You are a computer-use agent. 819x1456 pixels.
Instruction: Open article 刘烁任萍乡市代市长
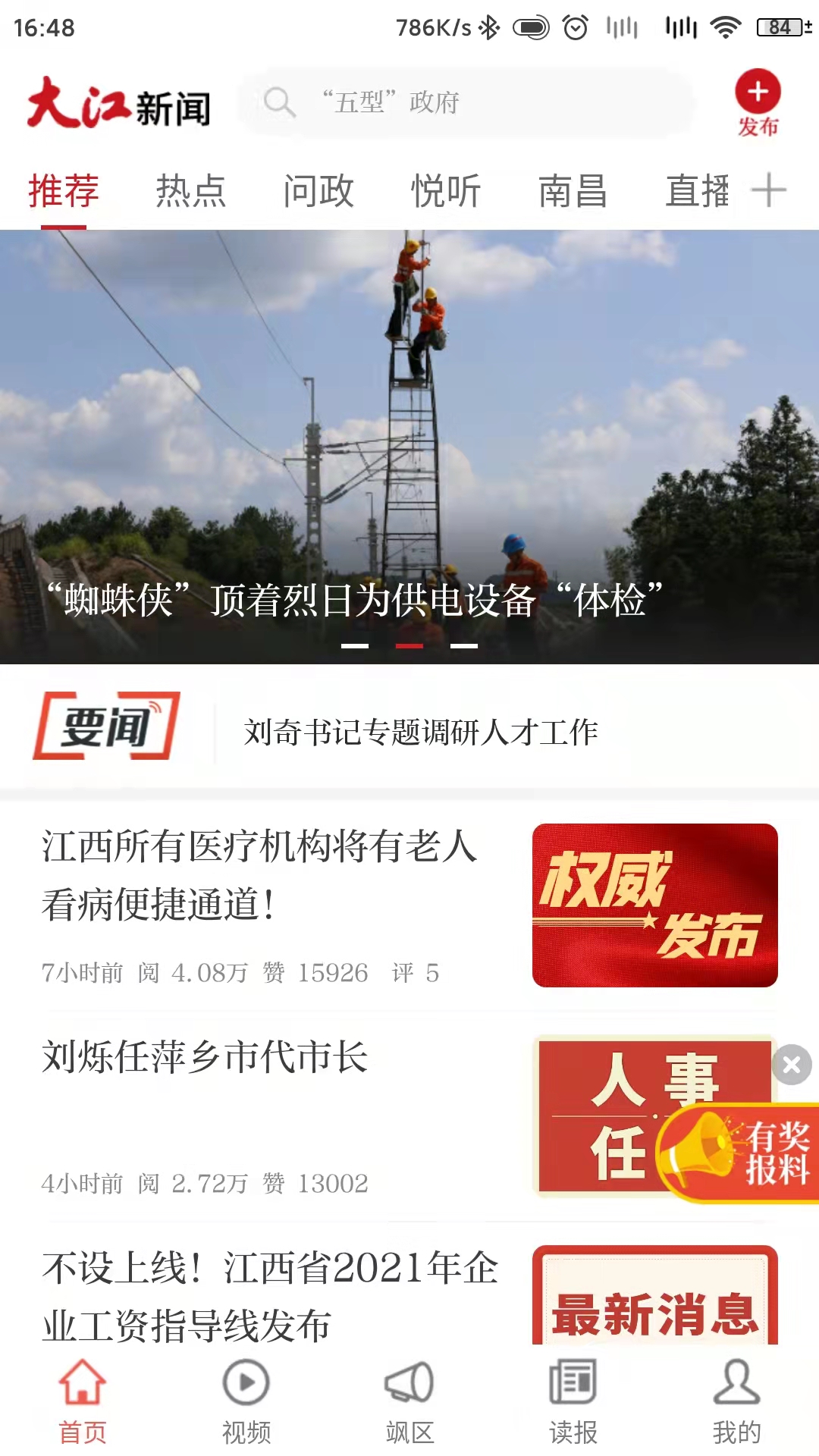[x=205, y=1058]
